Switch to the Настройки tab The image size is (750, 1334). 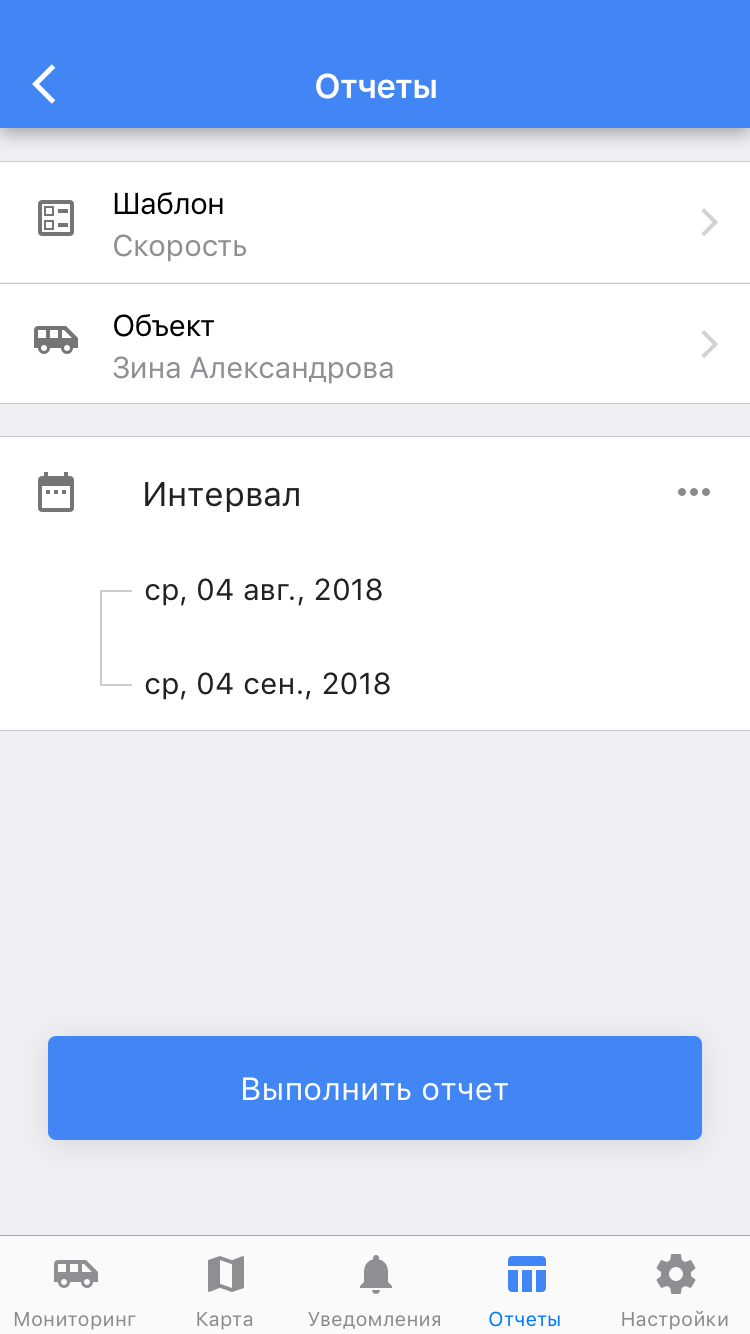click(x=675, y=1290)
